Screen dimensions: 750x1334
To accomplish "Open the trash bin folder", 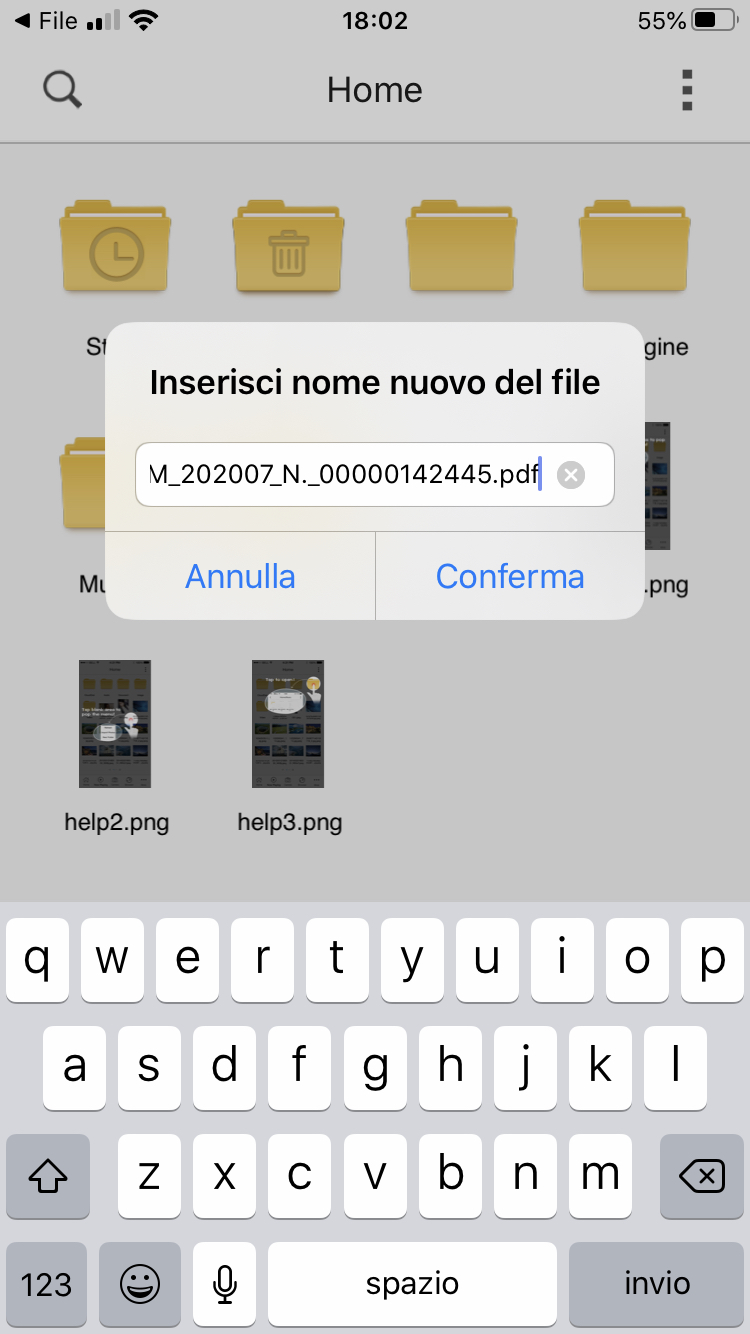I will pyautogui.click(x=289, y=247).
